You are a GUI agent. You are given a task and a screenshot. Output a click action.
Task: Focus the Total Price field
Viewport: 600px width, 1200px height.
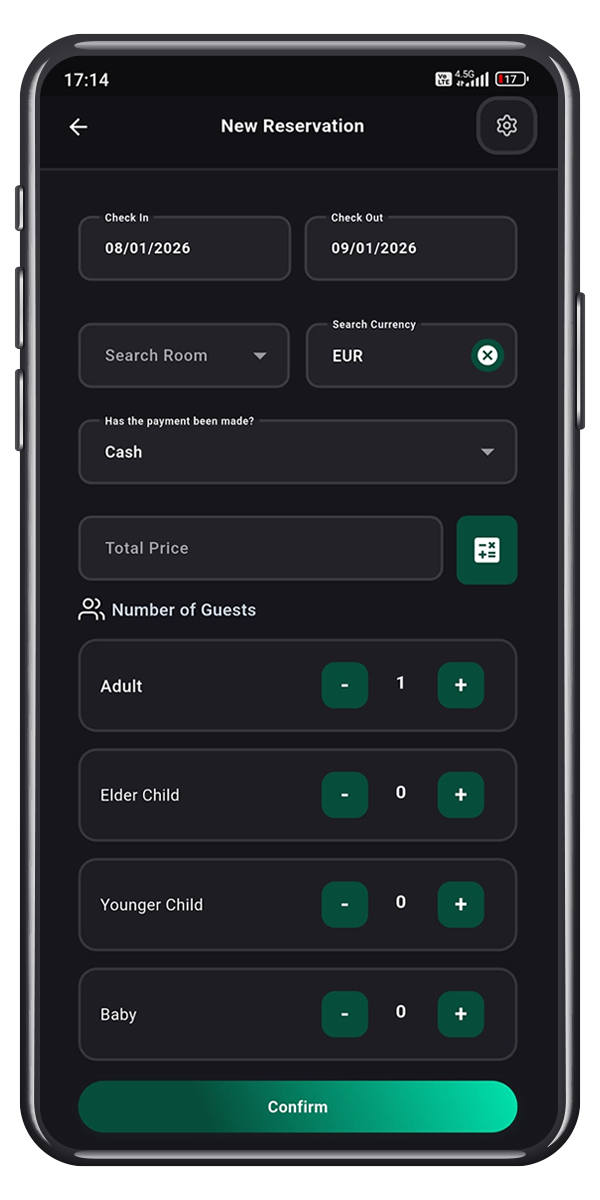click(x=260, y=548)
